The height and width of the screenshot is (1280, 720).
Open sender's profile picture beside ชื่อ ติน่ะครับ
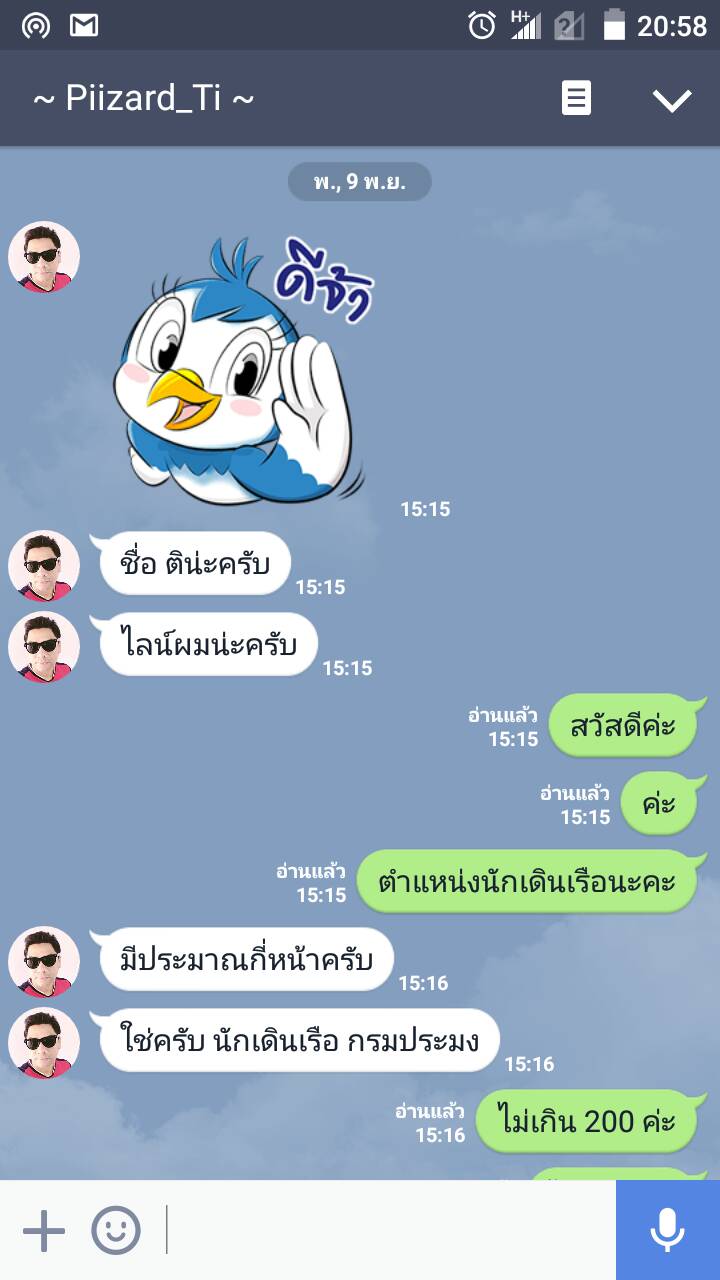tap(44, 565)
